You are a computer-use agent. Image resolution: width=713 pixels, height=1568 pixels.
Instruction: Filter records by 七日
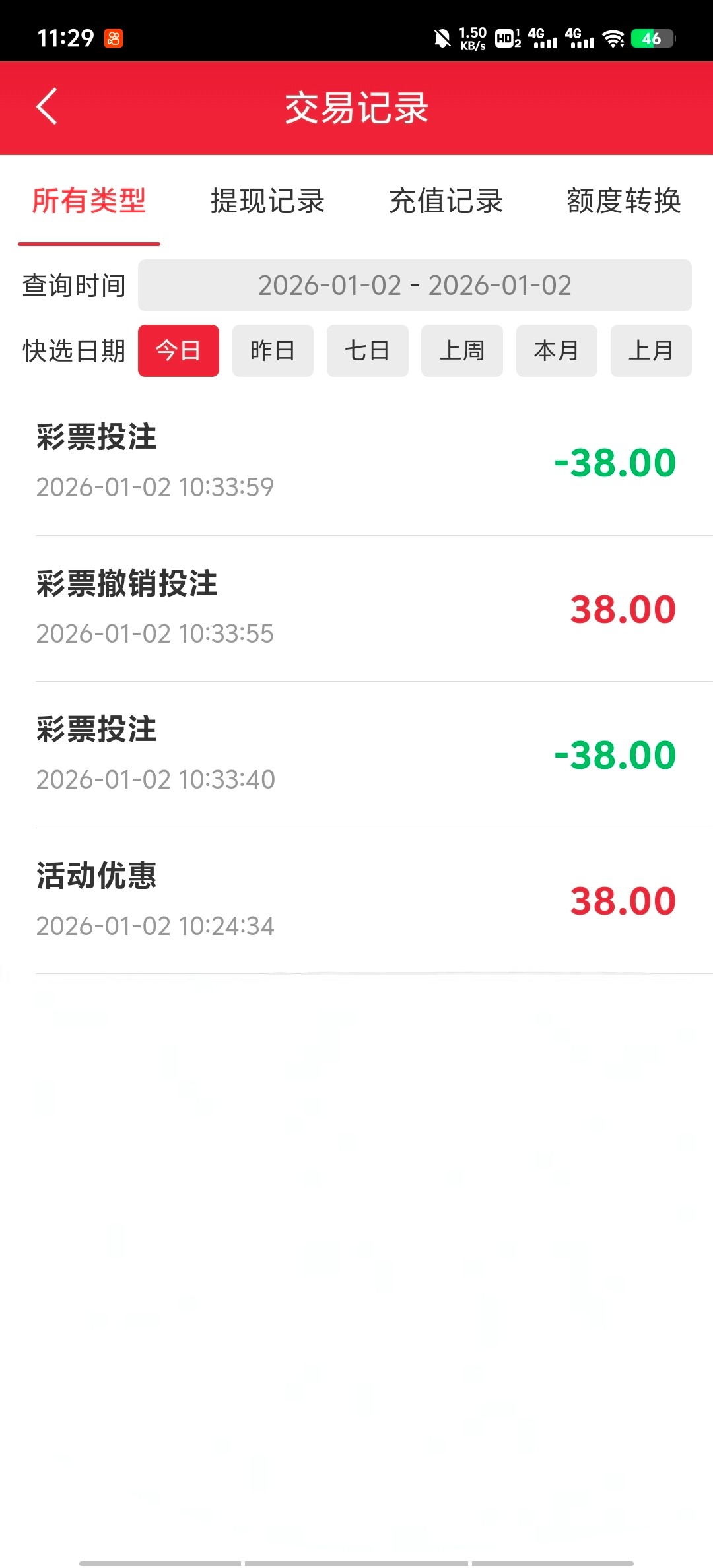pos(367,350)
